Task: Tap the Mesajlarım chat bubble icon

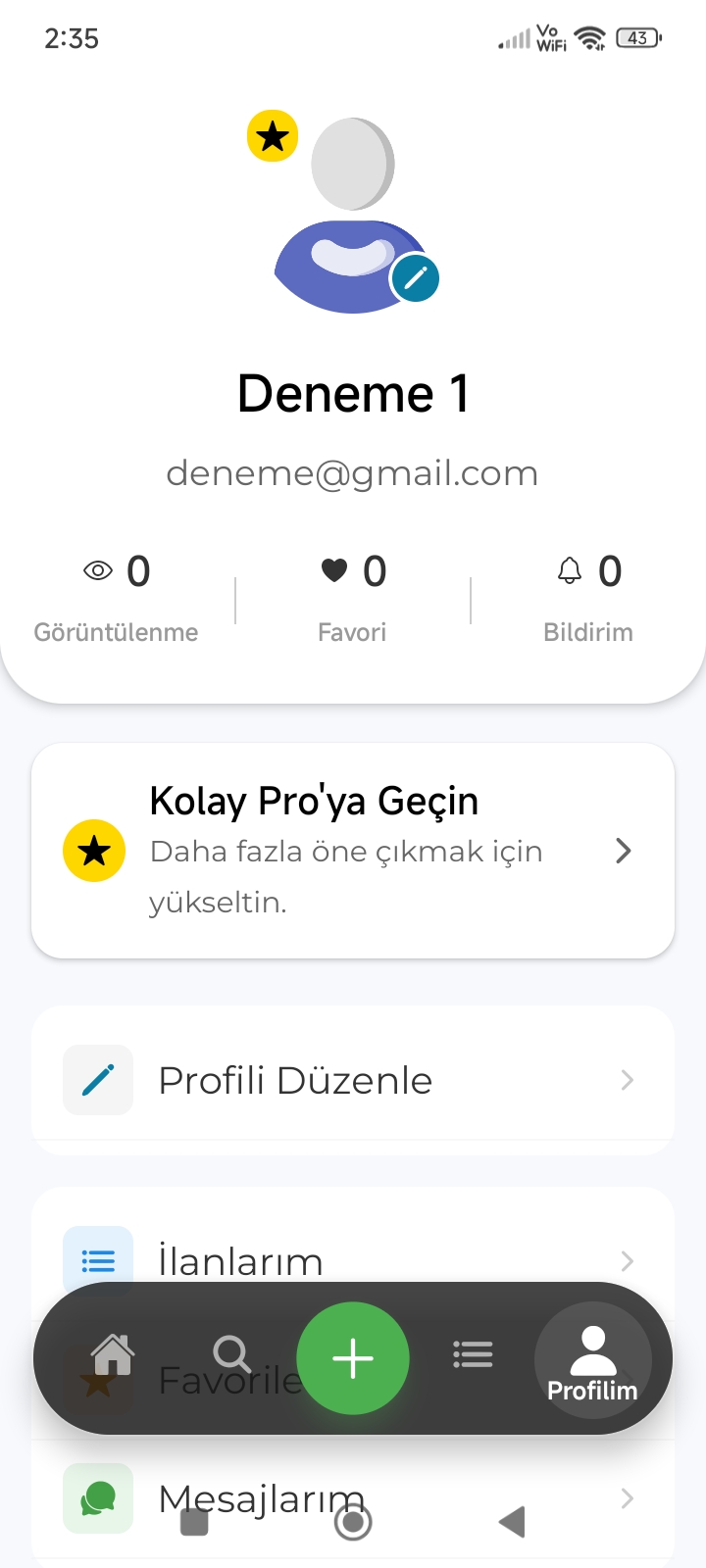Action: (97, 1497)
